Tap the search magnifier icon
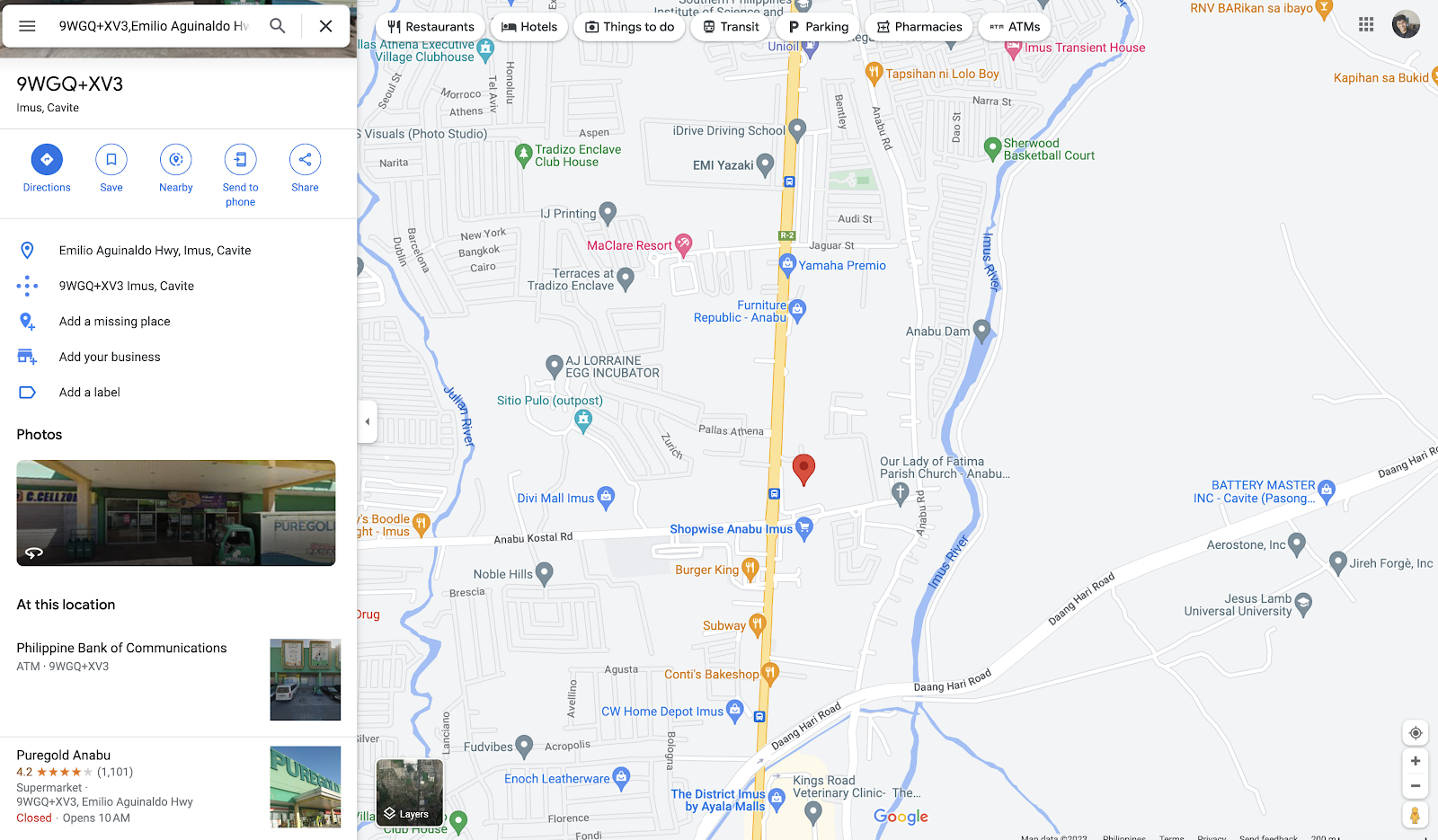 point(278,26)
